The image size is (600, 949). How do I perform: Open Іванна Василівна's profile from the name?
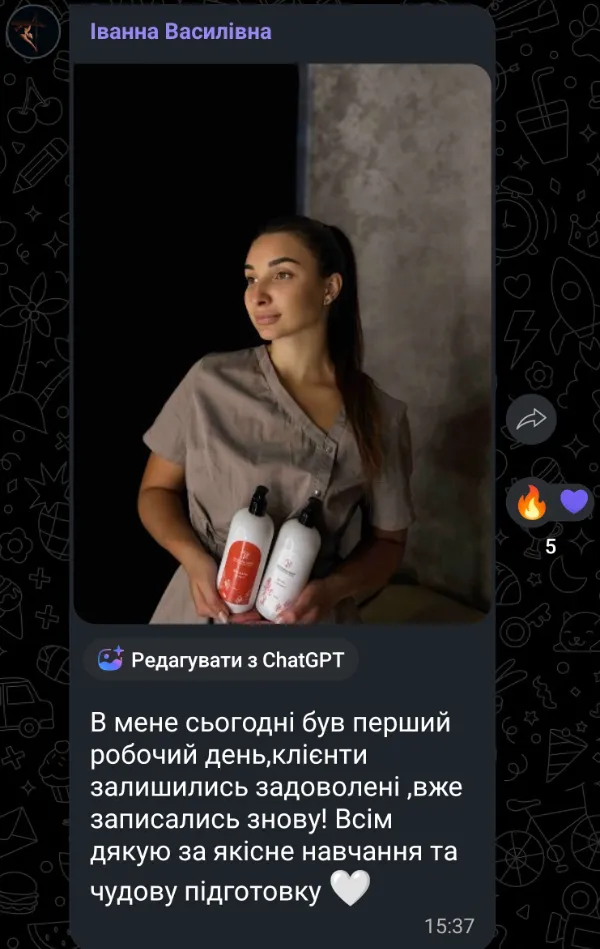[x=180, y=31]
